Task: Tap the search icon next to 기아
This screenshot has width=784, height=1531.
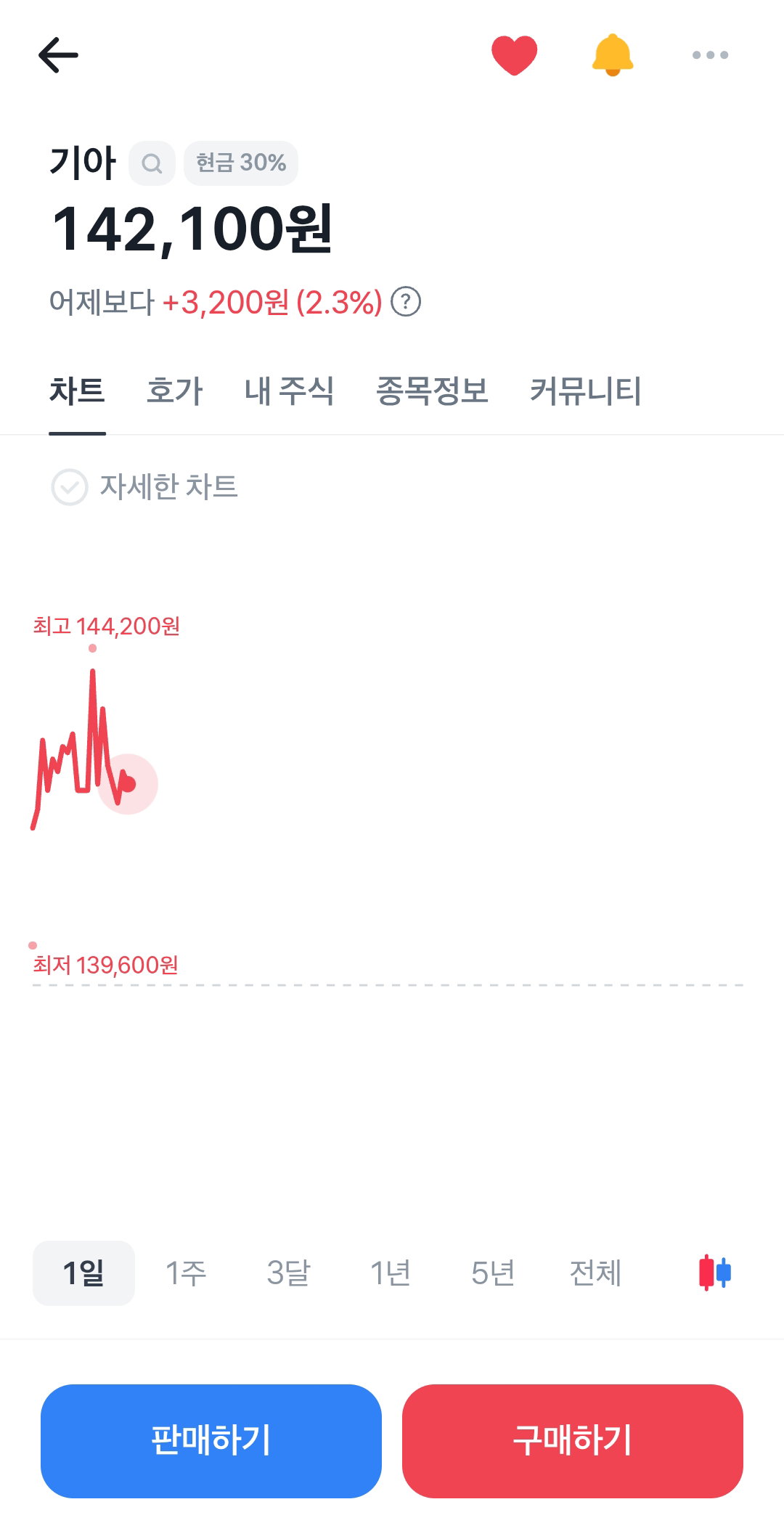Action: tap(152, 163)
